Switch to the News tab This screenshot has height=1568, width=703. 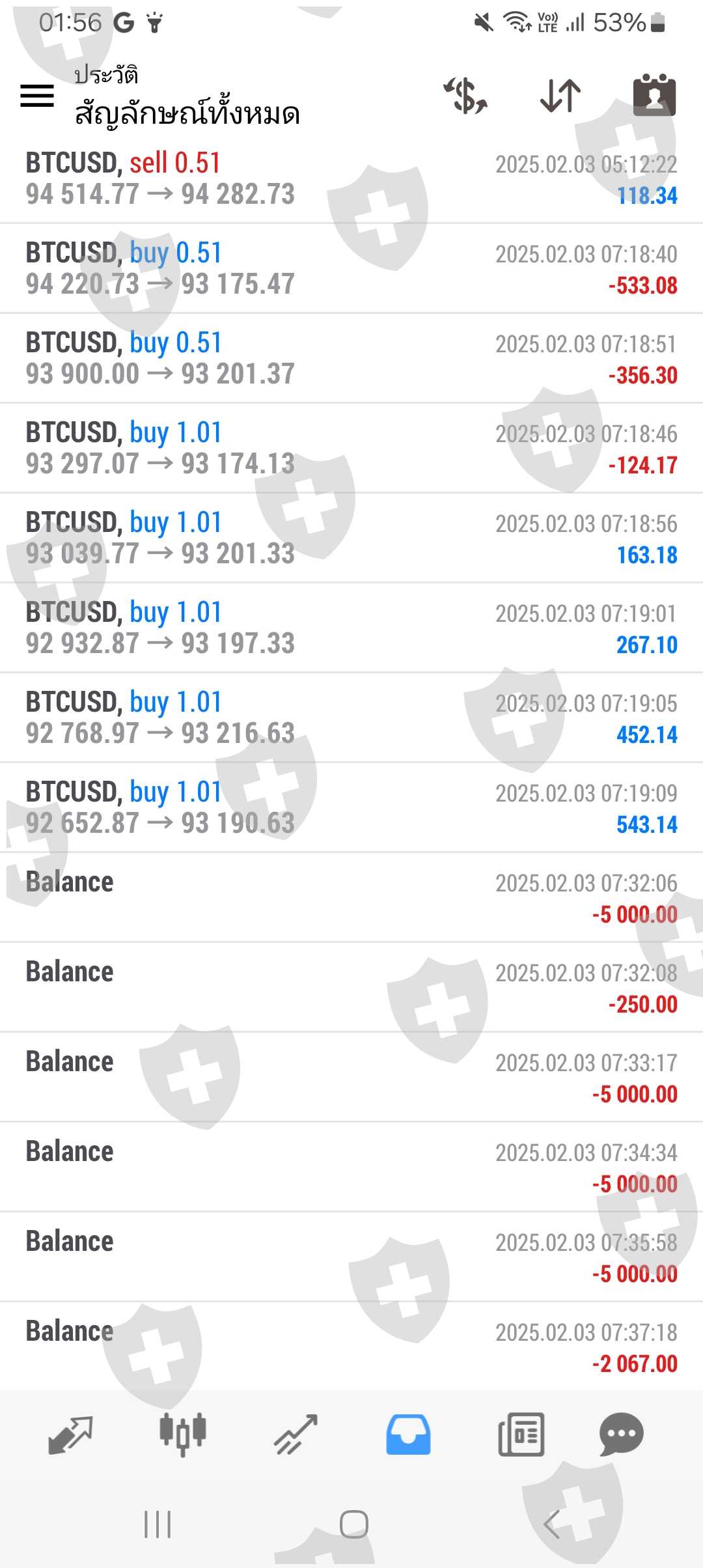click(x=521, y=1434)
